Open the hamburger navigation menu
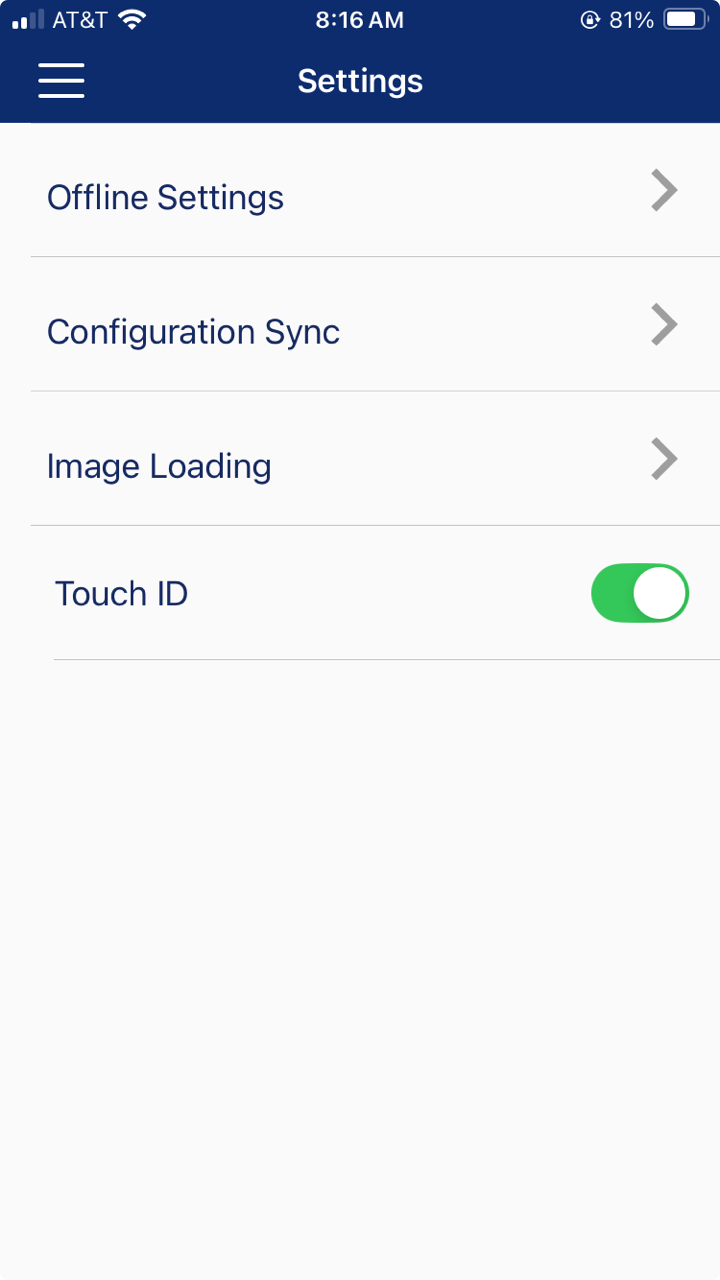The height and width of the screenshot is (1280, 720). point(61,81)
